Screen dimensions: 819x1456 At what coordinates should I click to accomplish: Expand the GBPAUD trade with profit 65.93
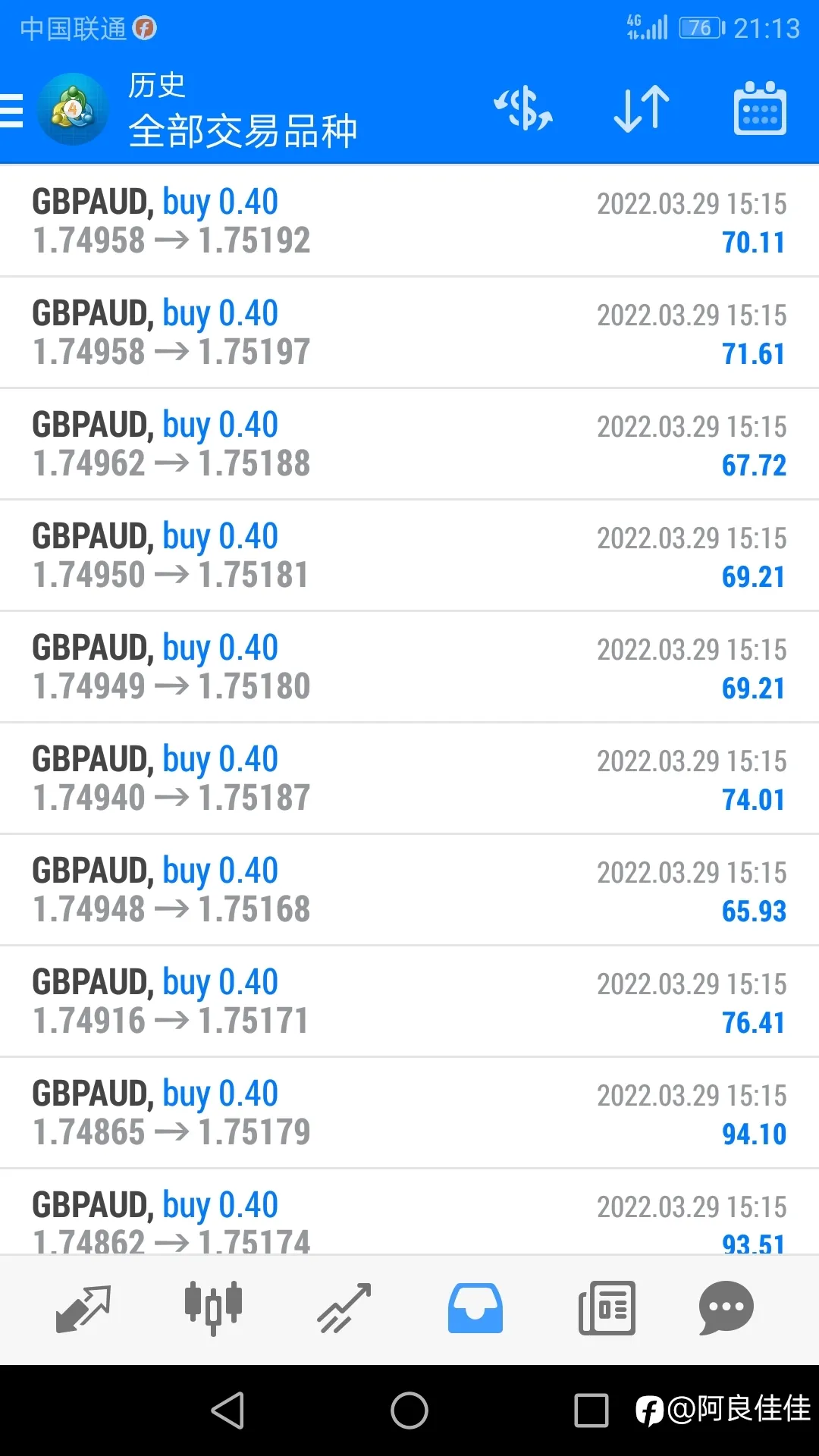[409, 890]
